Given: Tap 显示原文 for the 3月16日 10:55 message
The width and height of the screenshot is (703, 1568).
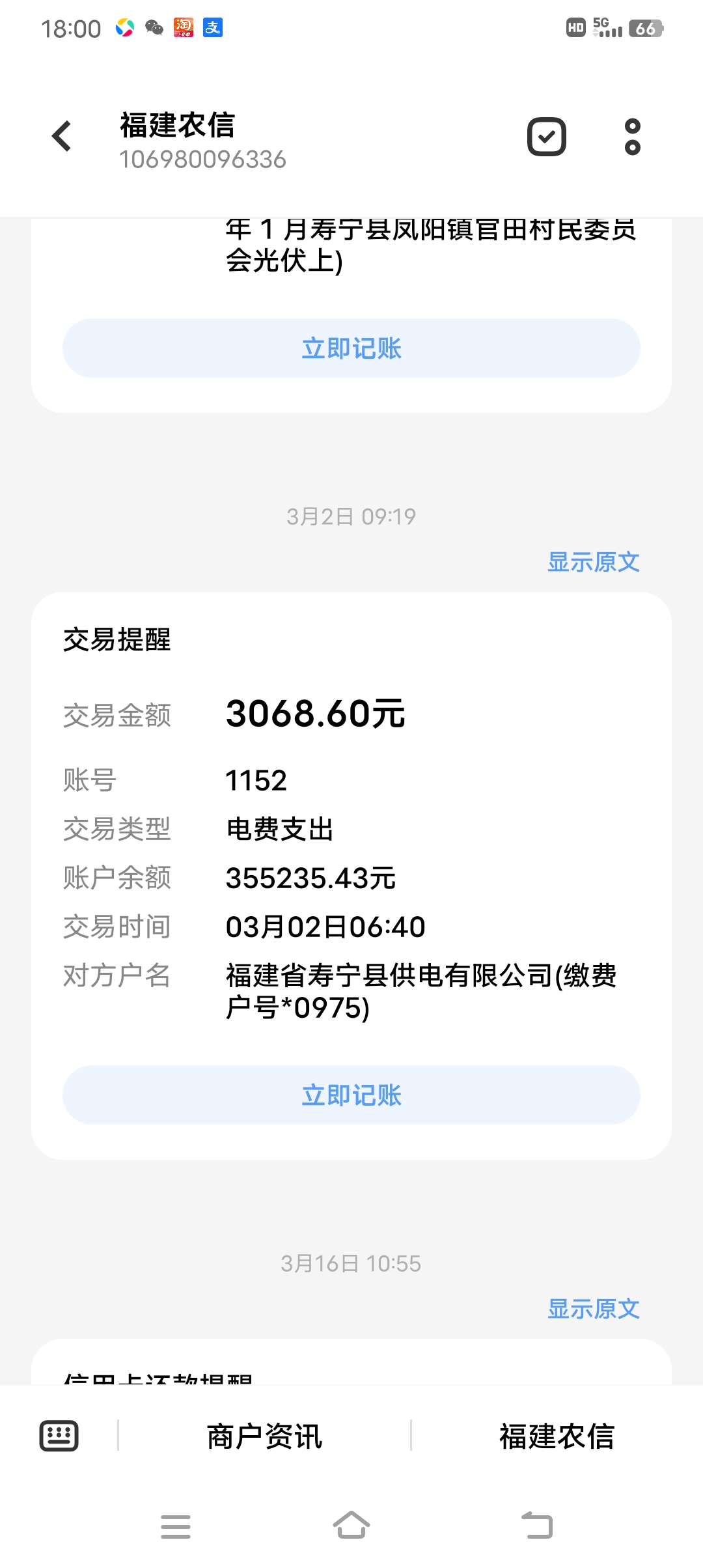Looking at the screenshot, I should [x=594, y=1309].
